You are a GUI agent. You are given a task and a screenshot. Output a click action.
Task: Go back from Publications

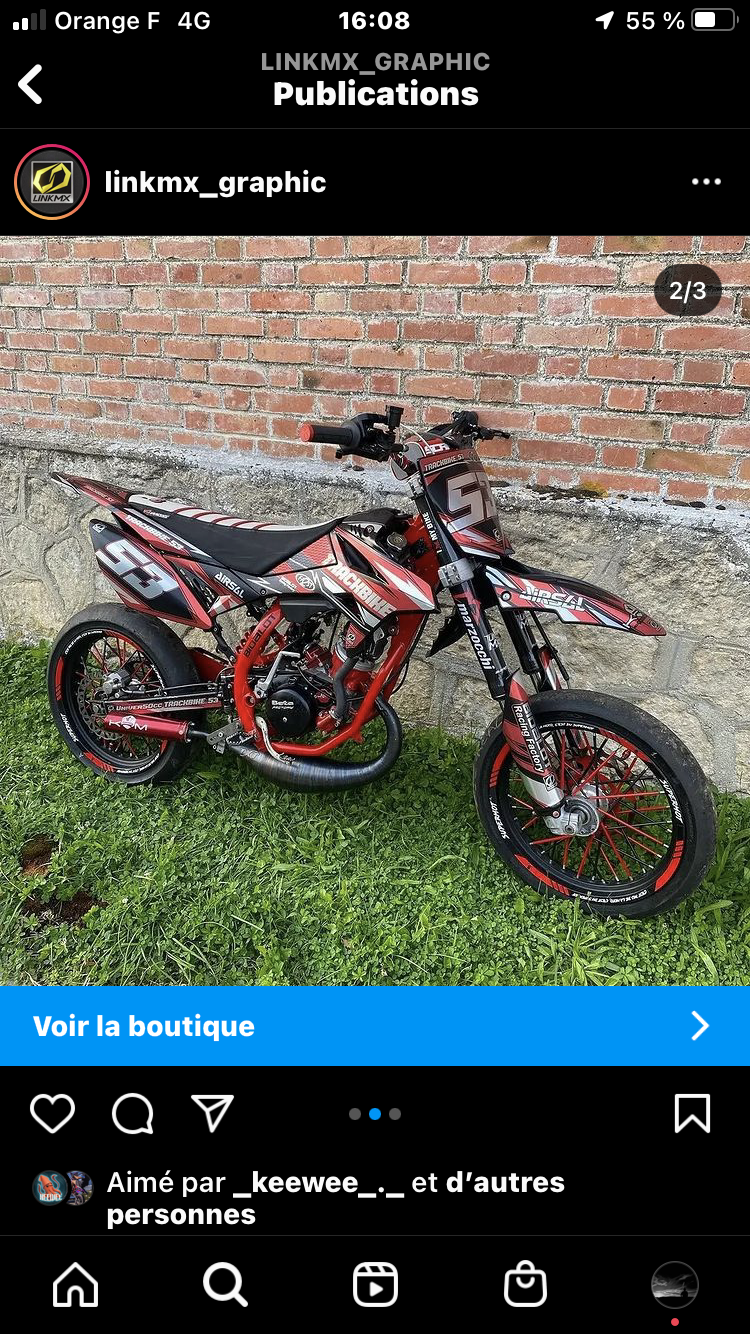pos(31,84)
